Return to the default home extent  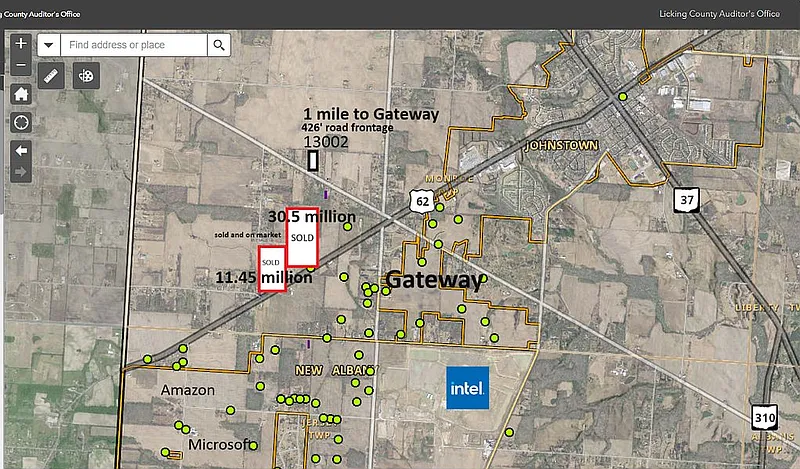click(x=21, y=93)
